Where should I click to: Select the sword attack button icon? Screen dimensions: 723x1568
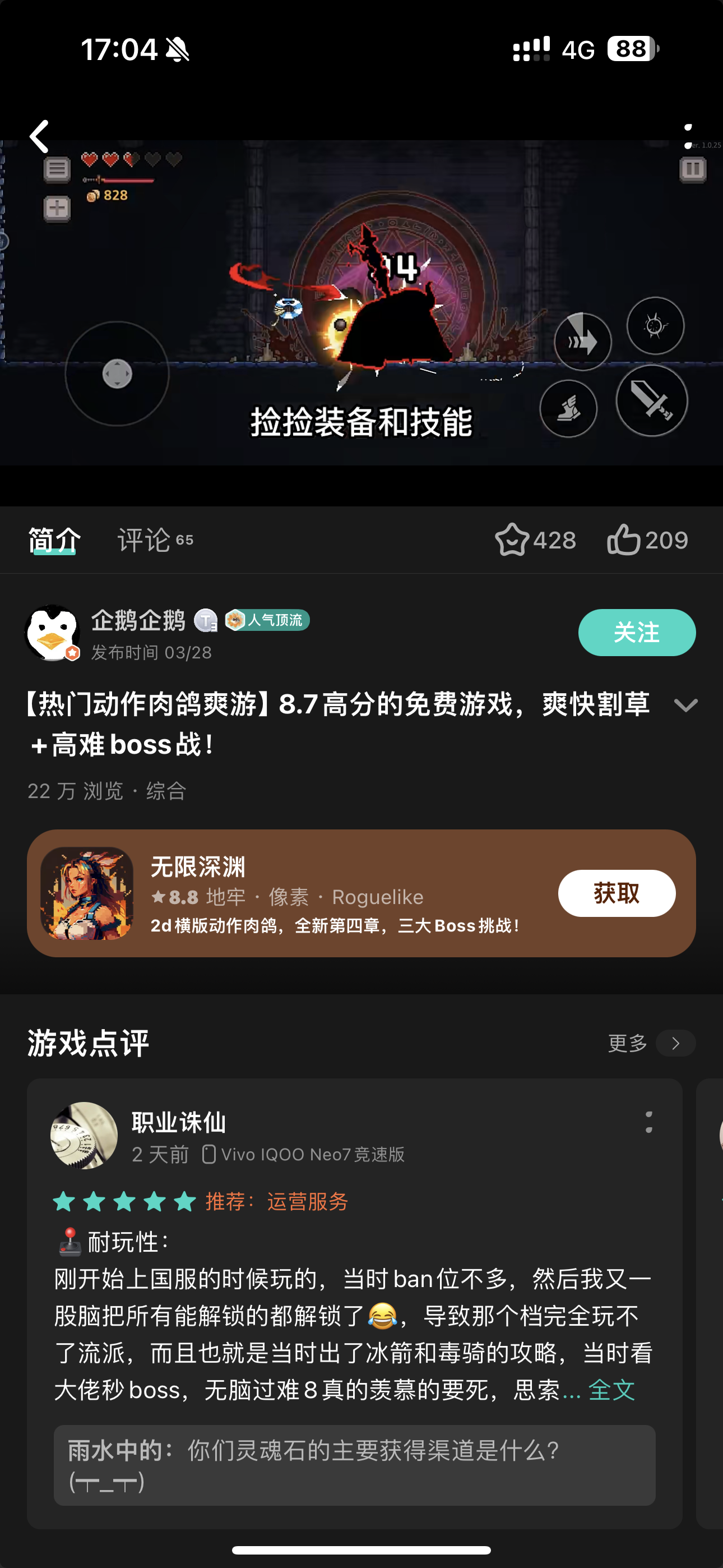coord(650,400)
